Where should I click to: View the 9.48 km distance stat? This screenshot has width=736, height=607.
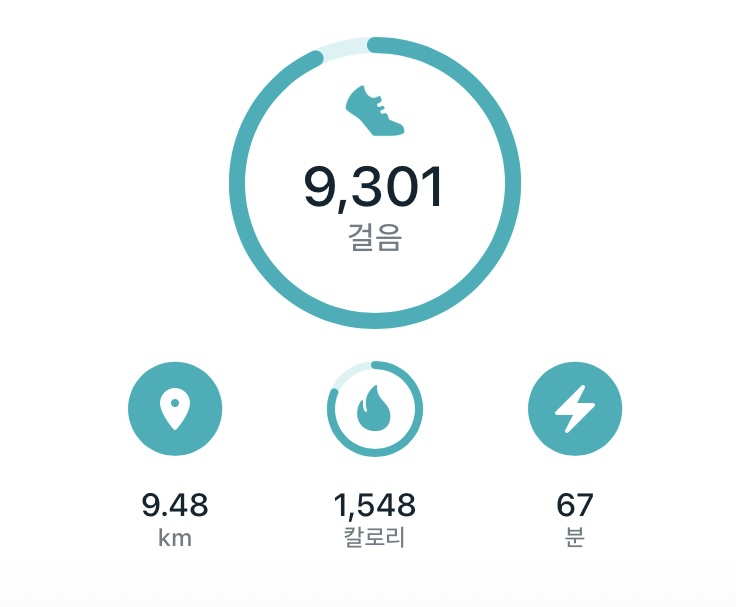(x=175, y=409)
